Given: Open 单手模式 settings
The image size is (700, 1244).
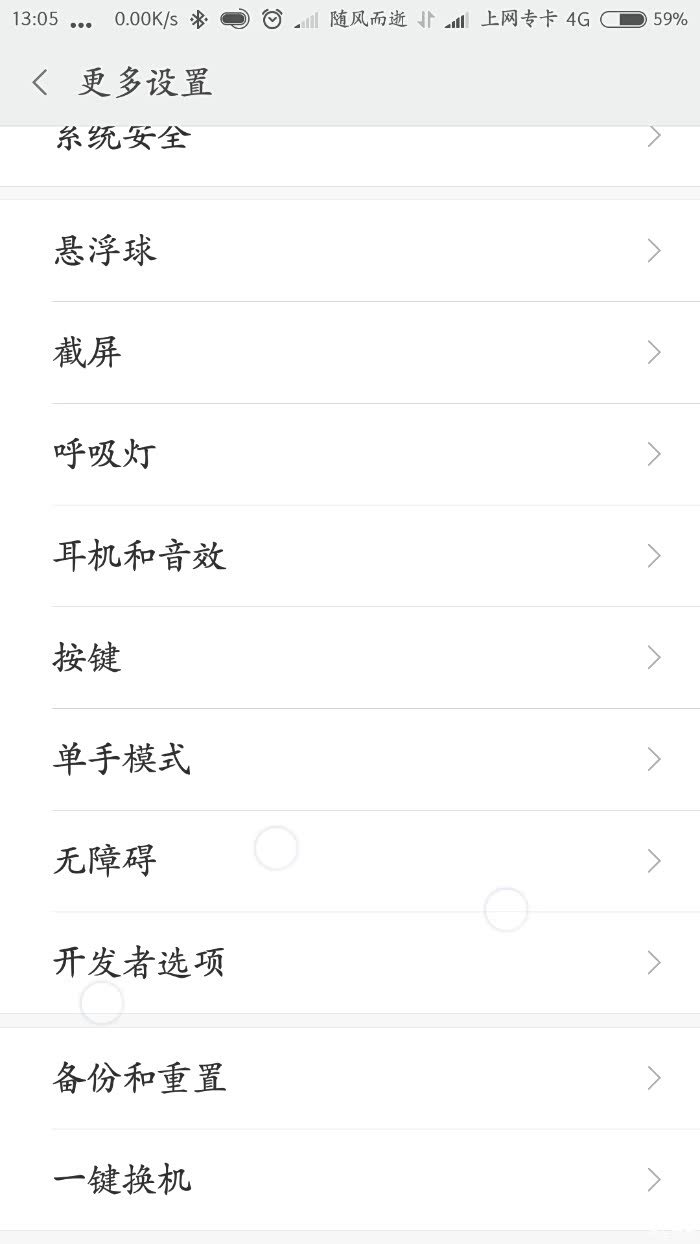Looking at the screenshot, I should (350, 760).
